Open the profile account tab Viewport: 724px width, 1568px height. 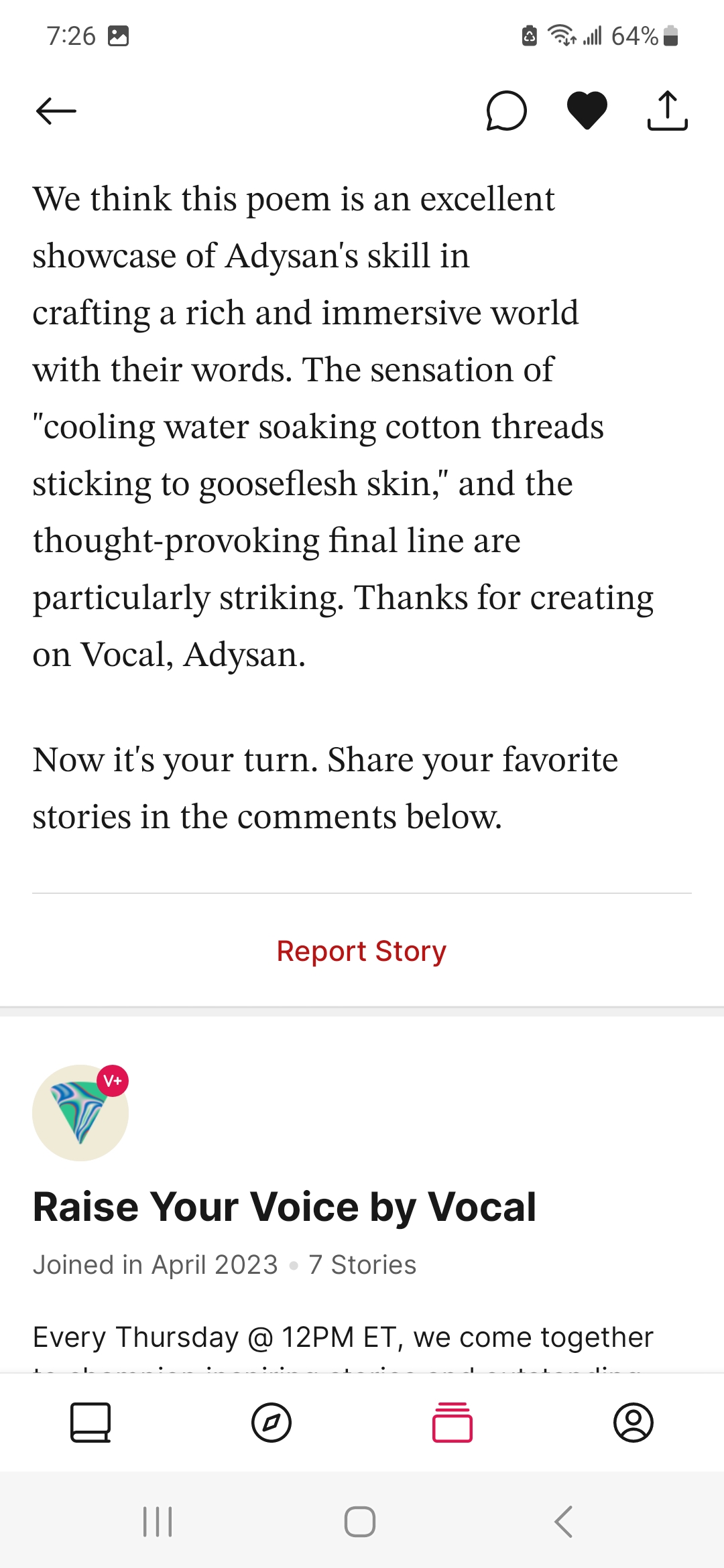point(633,1423)
